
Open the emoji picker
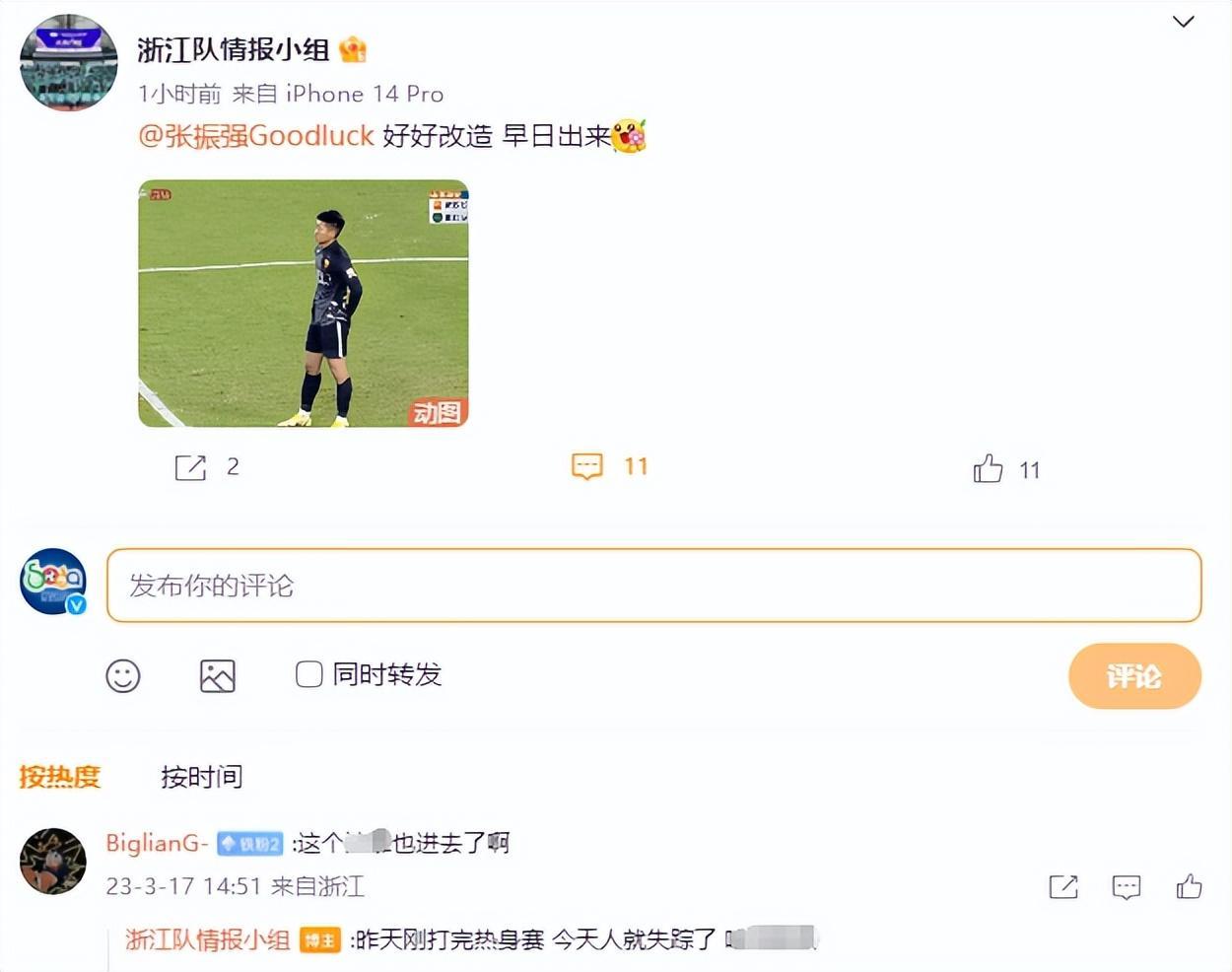123,676
